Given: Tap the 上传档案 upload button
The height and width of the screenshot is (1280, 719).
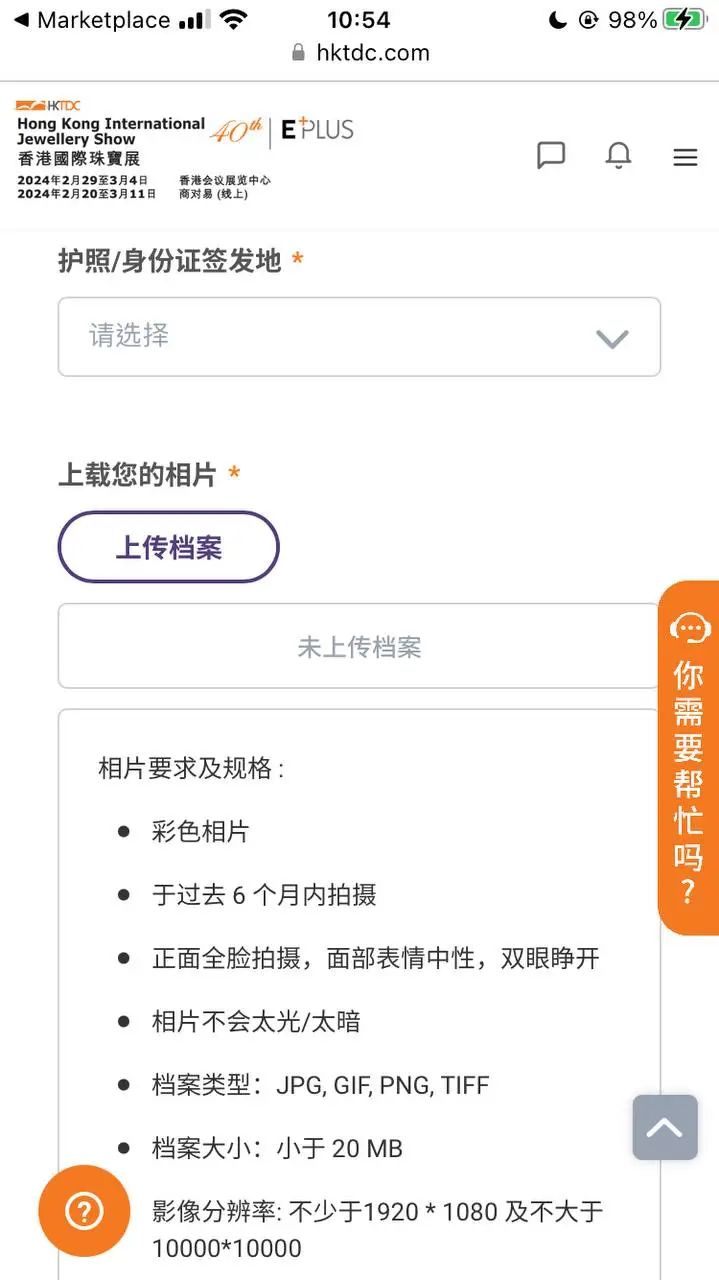Looking at the screenshot, I should [x=168, y=547].
